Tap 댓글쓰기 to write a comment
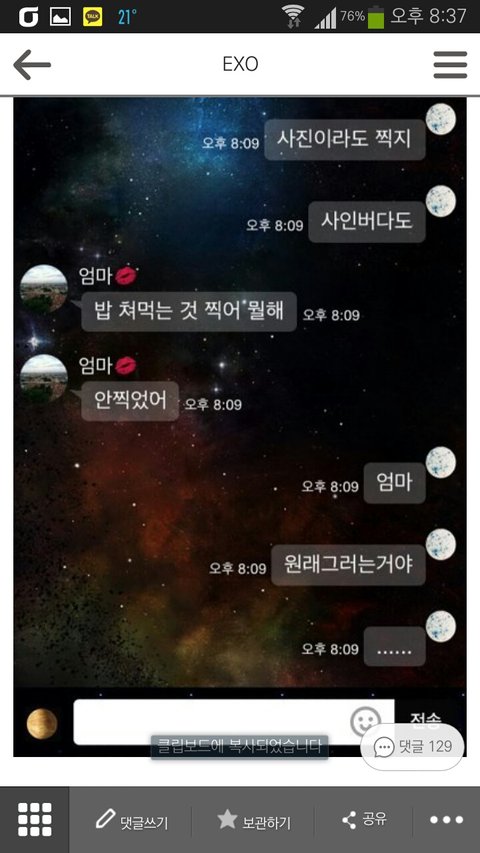The width and height of the screenshot is (480, 853). [x=131, y=820]
